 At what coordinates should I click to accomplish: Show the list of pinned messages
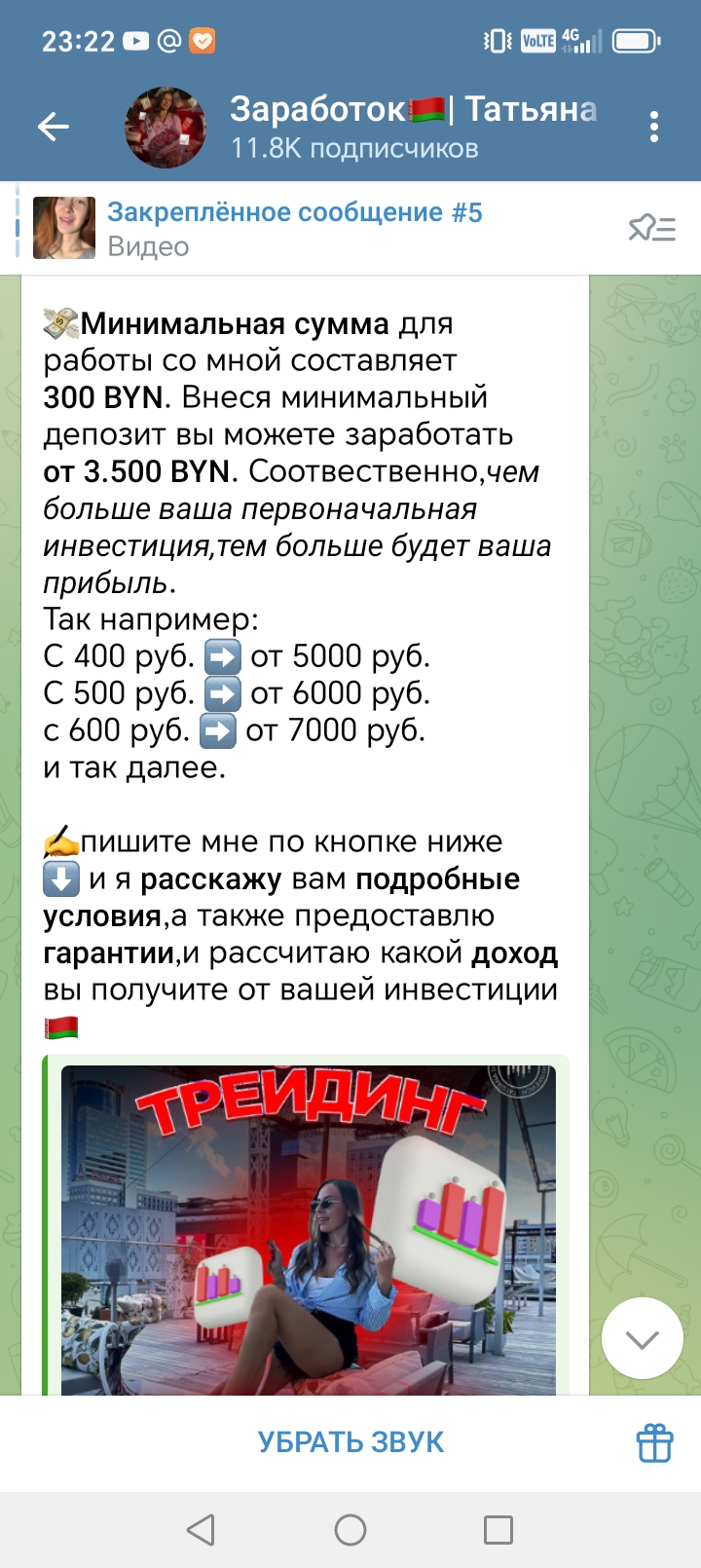pyautogui.click(x=651, y=229)
